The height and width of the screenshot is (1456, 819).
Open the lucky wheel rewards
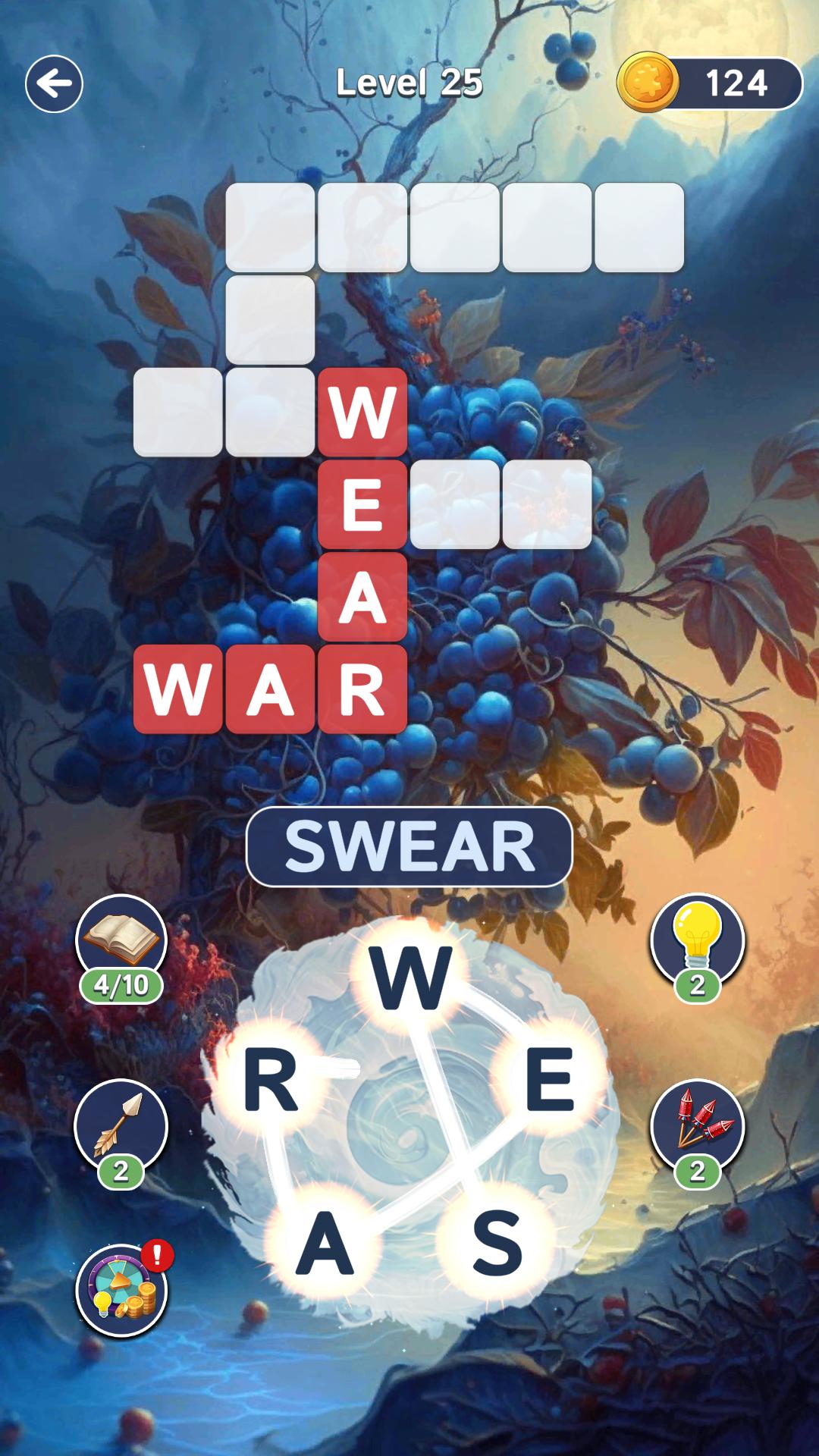tap(123, 1289)
